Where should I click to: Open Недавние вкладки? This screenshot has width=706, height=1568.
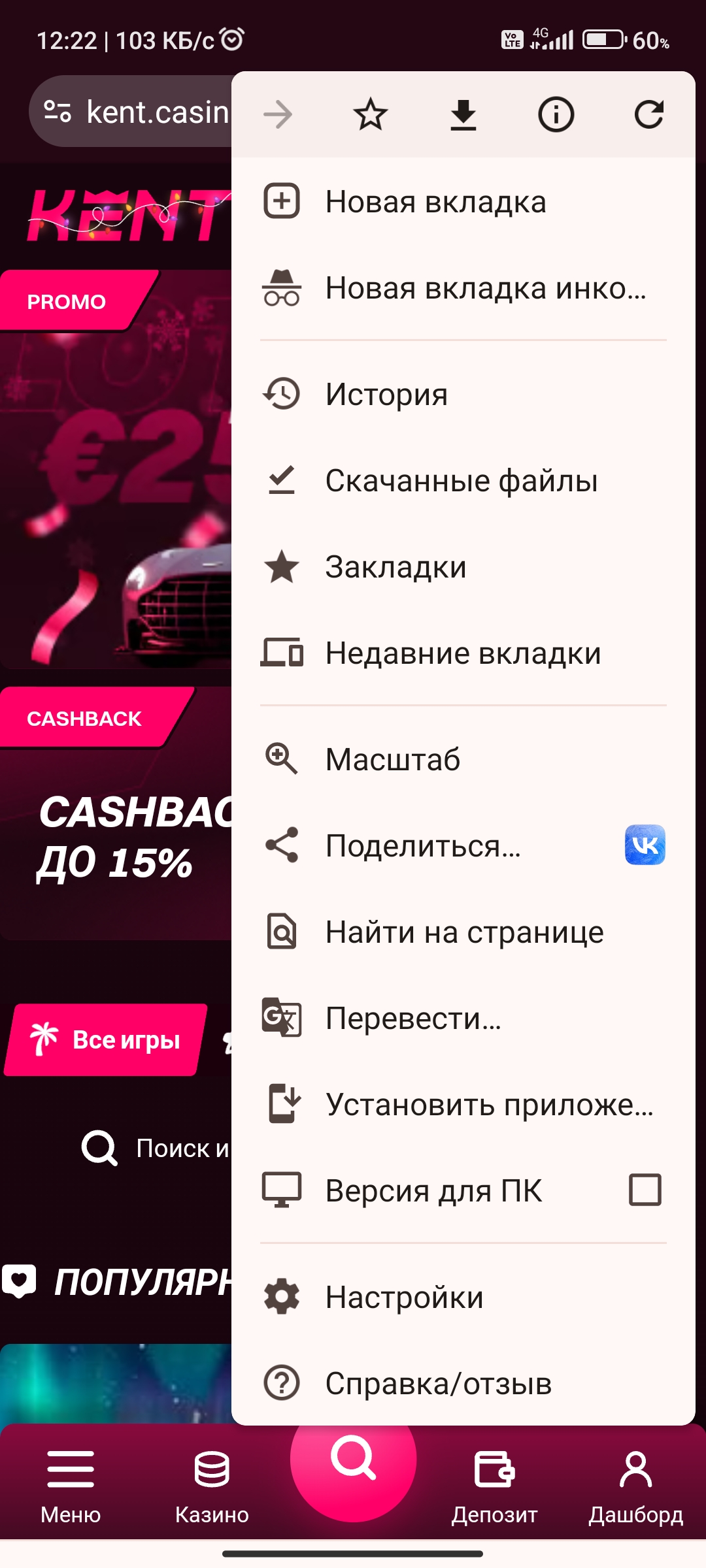(463, 653)
